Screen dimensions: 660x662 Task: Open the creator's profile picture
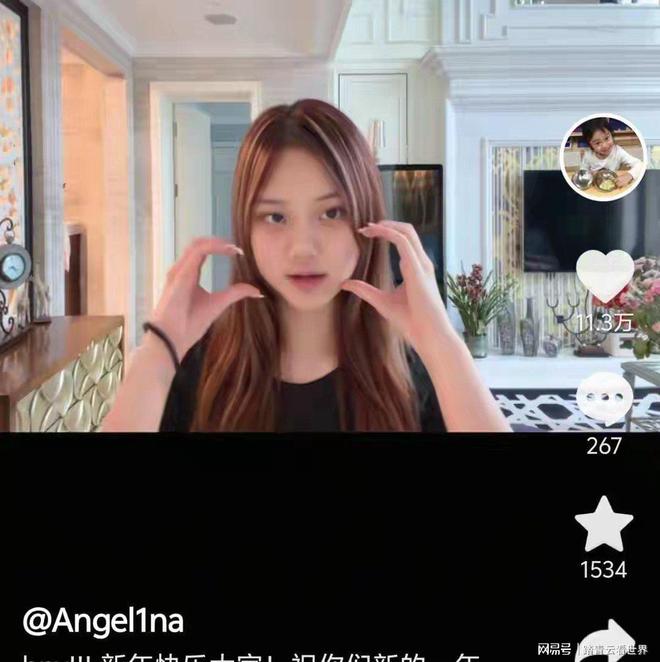(x=602, y=157)
